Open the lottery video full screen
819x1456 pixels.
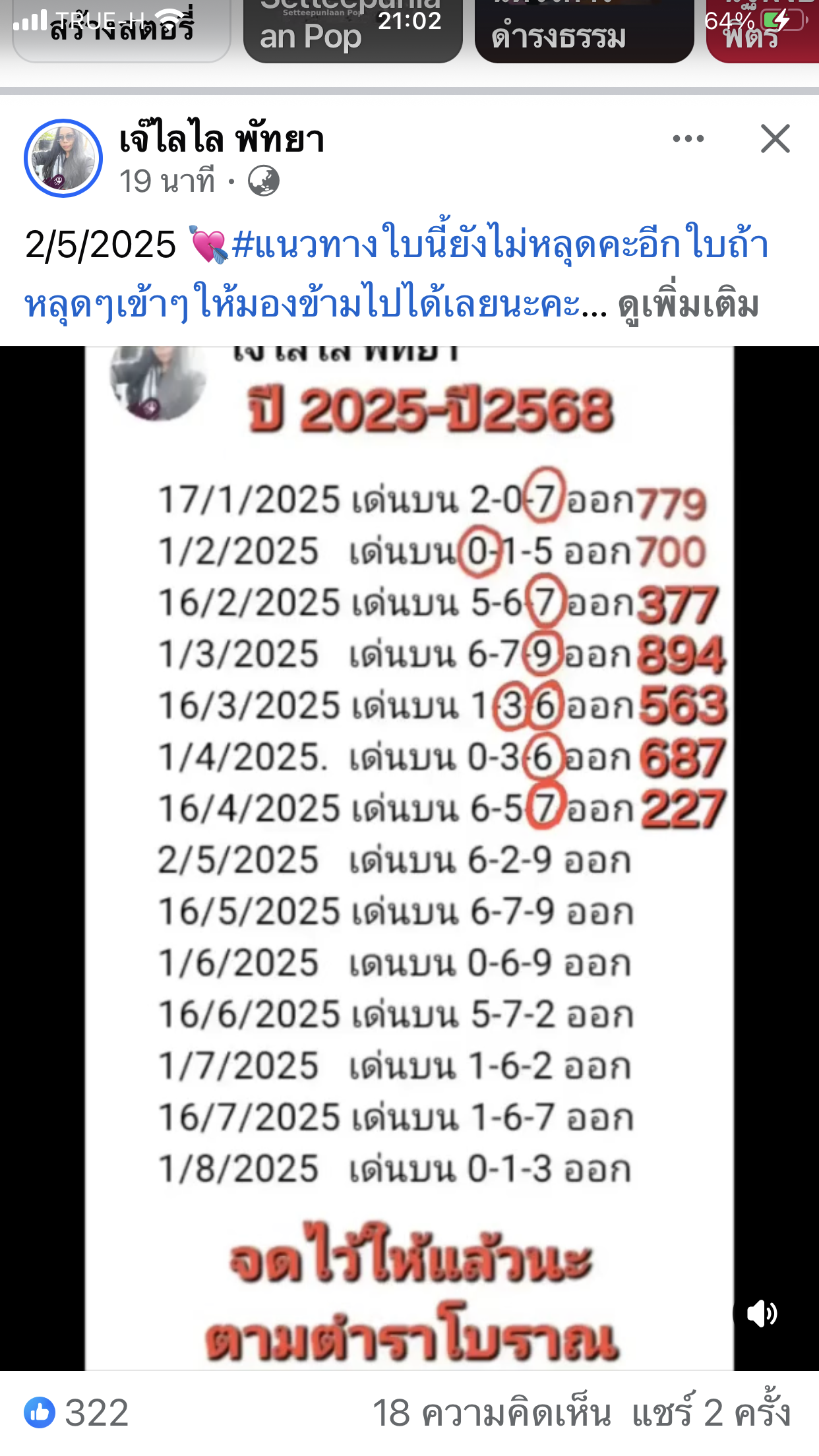409,858
